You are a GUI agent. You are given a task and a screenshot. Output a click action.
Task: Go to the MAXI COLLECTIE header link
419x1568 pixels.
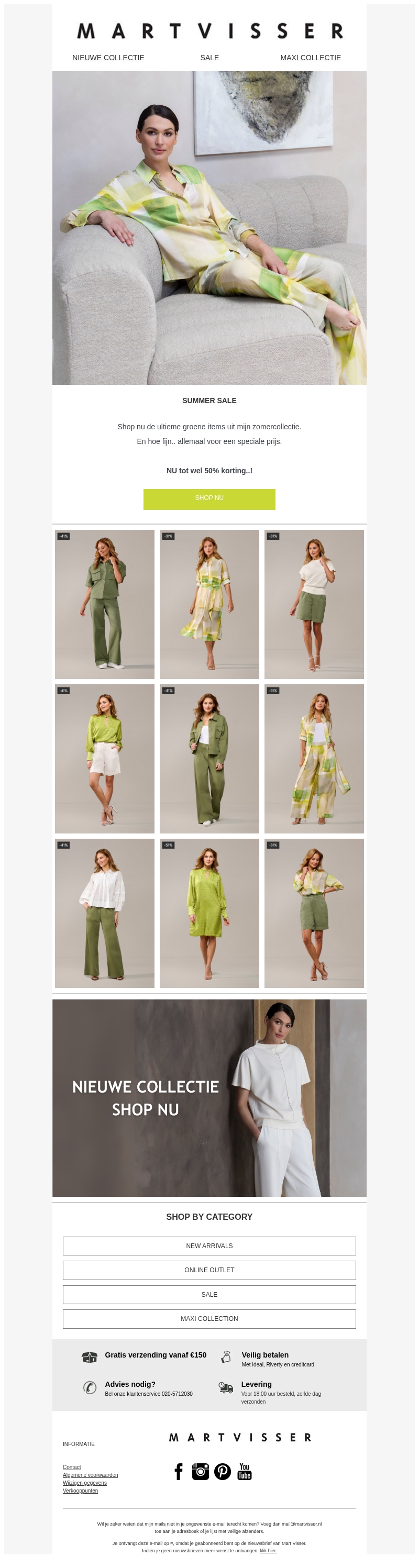[x=310, y=58]
